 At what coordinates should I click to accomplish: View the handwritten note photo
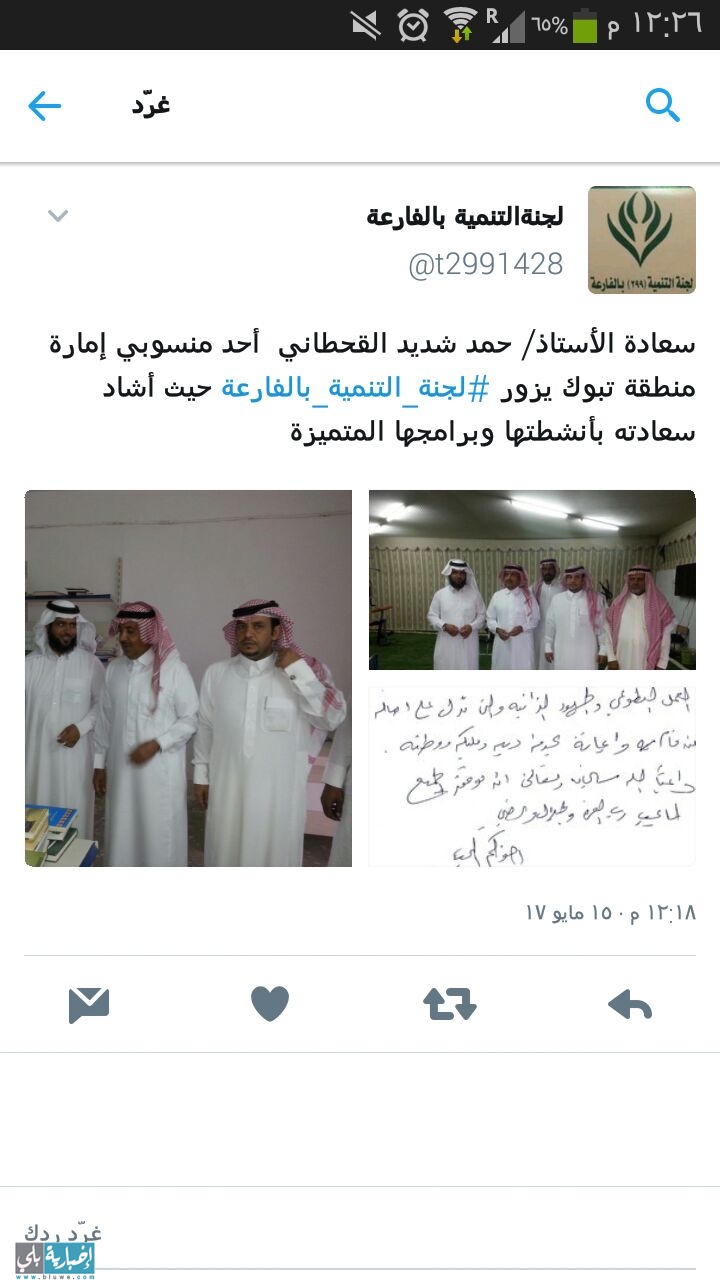click(532, 775)
